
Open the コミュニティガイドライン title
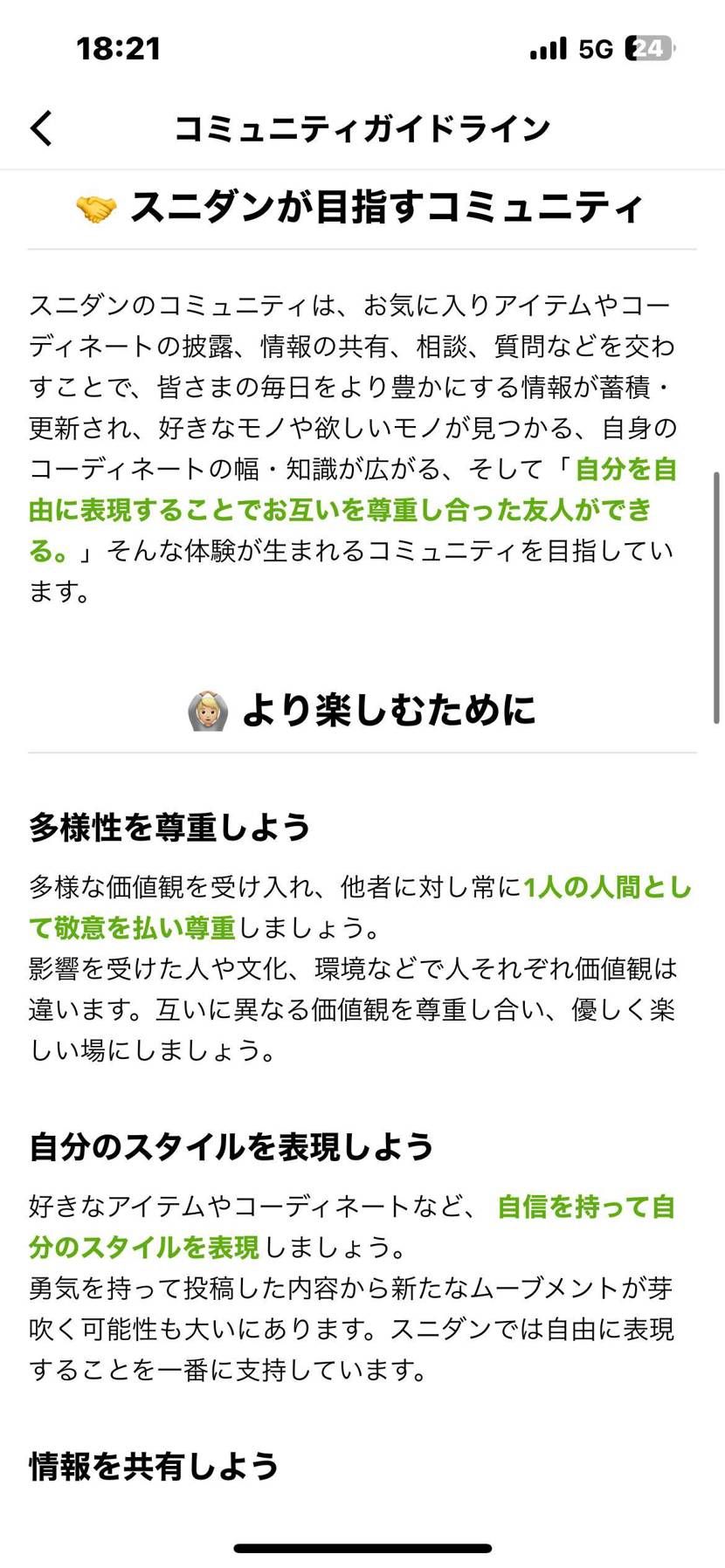point(362,127)
